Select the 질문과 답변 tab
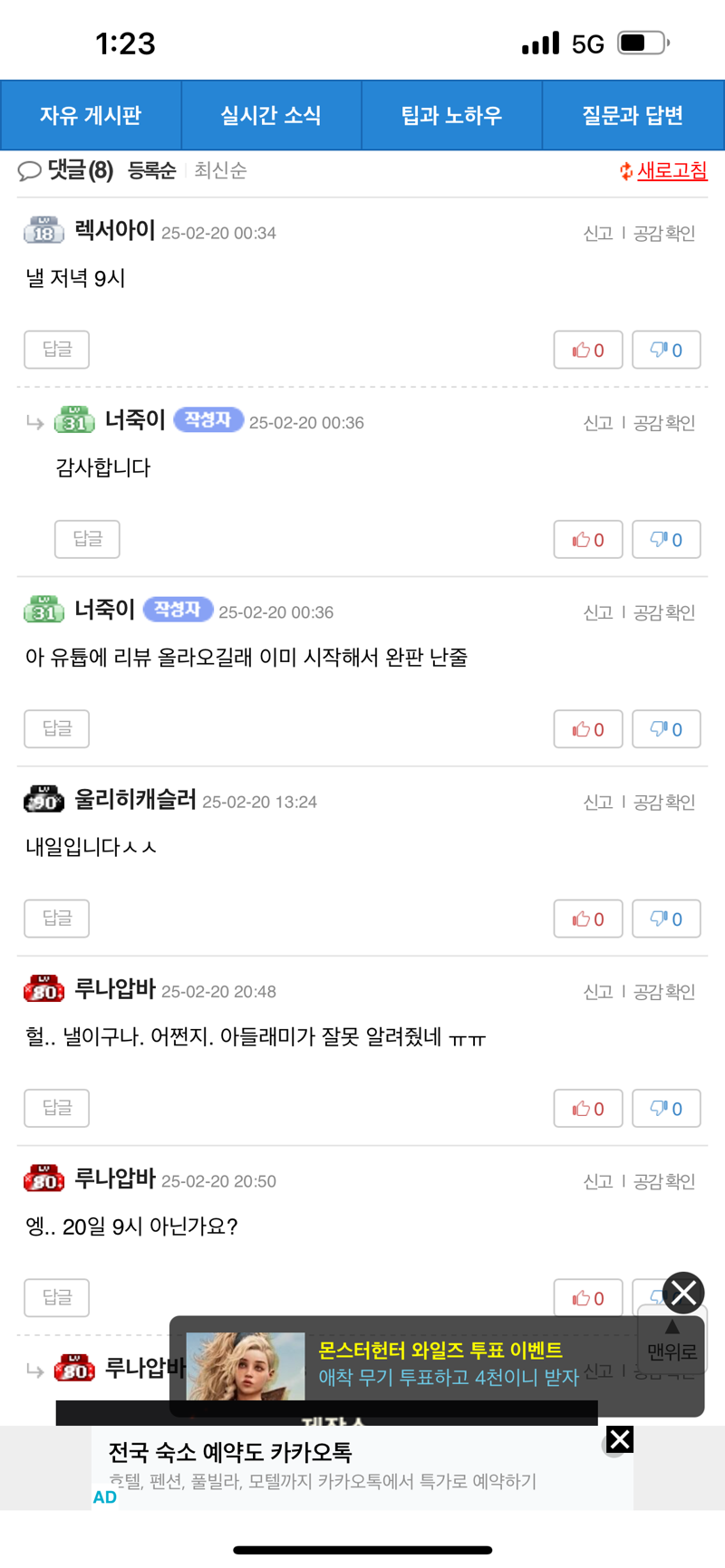725x1568 pixels. [x=633, y=115]
